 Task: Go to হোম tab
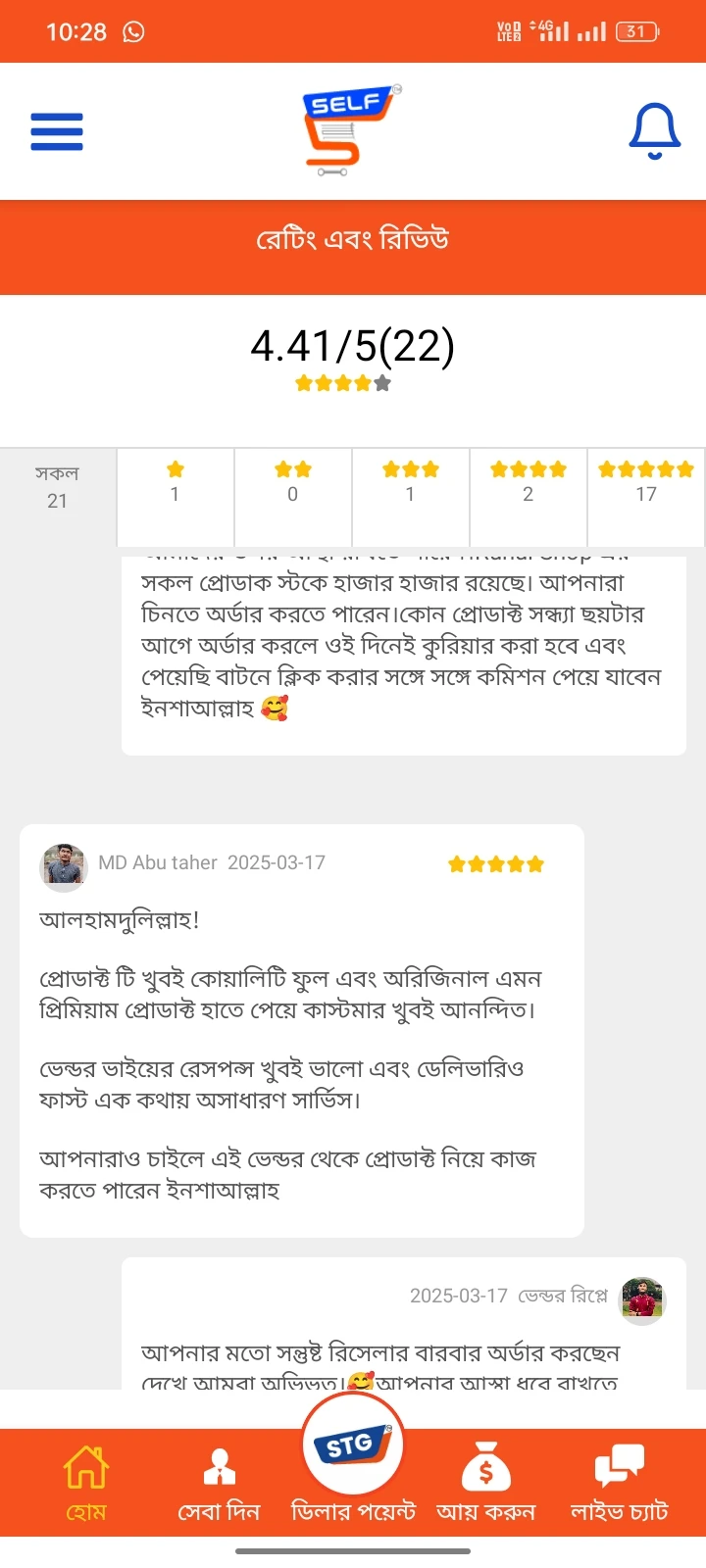pos(86,1483)
